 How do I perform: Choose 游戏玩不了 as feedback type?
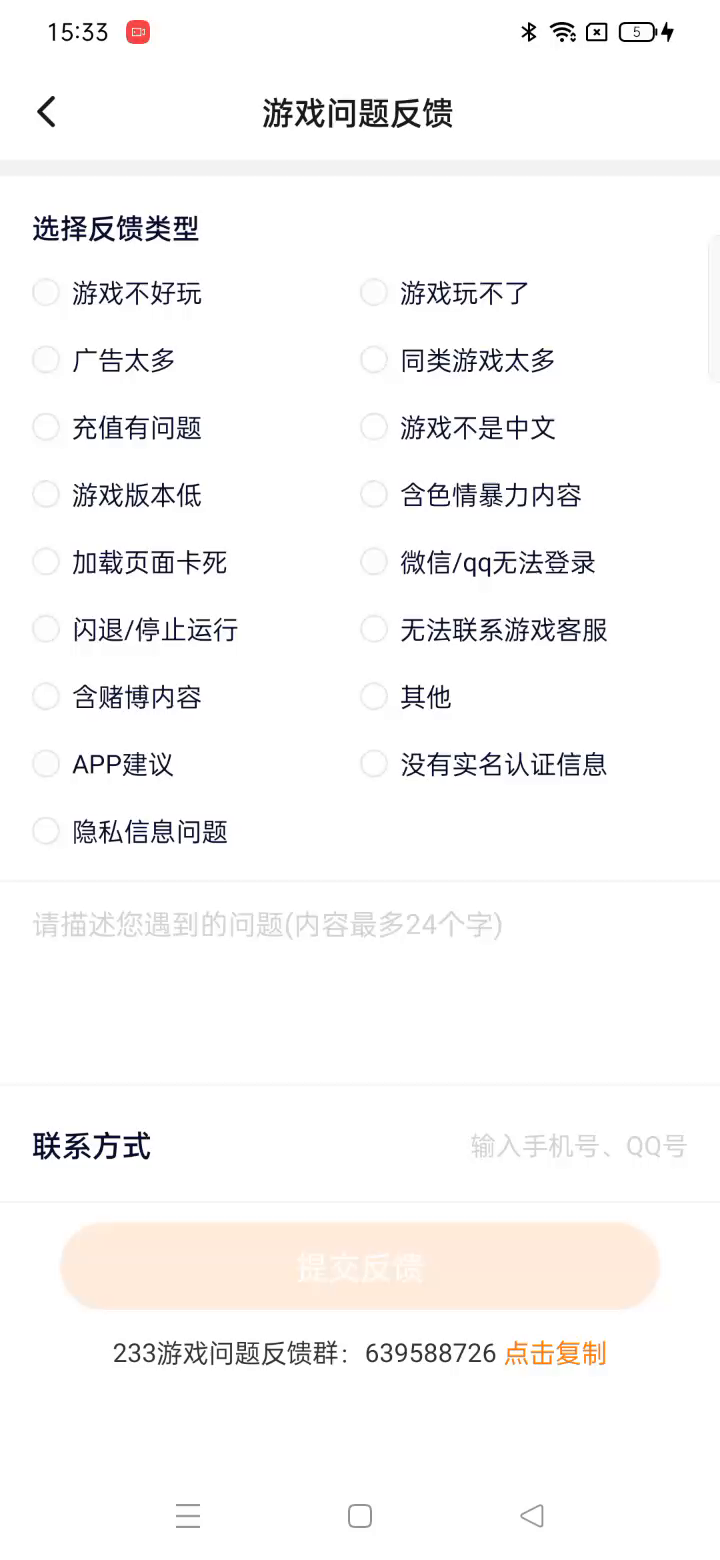pyautogui.click(x=374, y=293)
